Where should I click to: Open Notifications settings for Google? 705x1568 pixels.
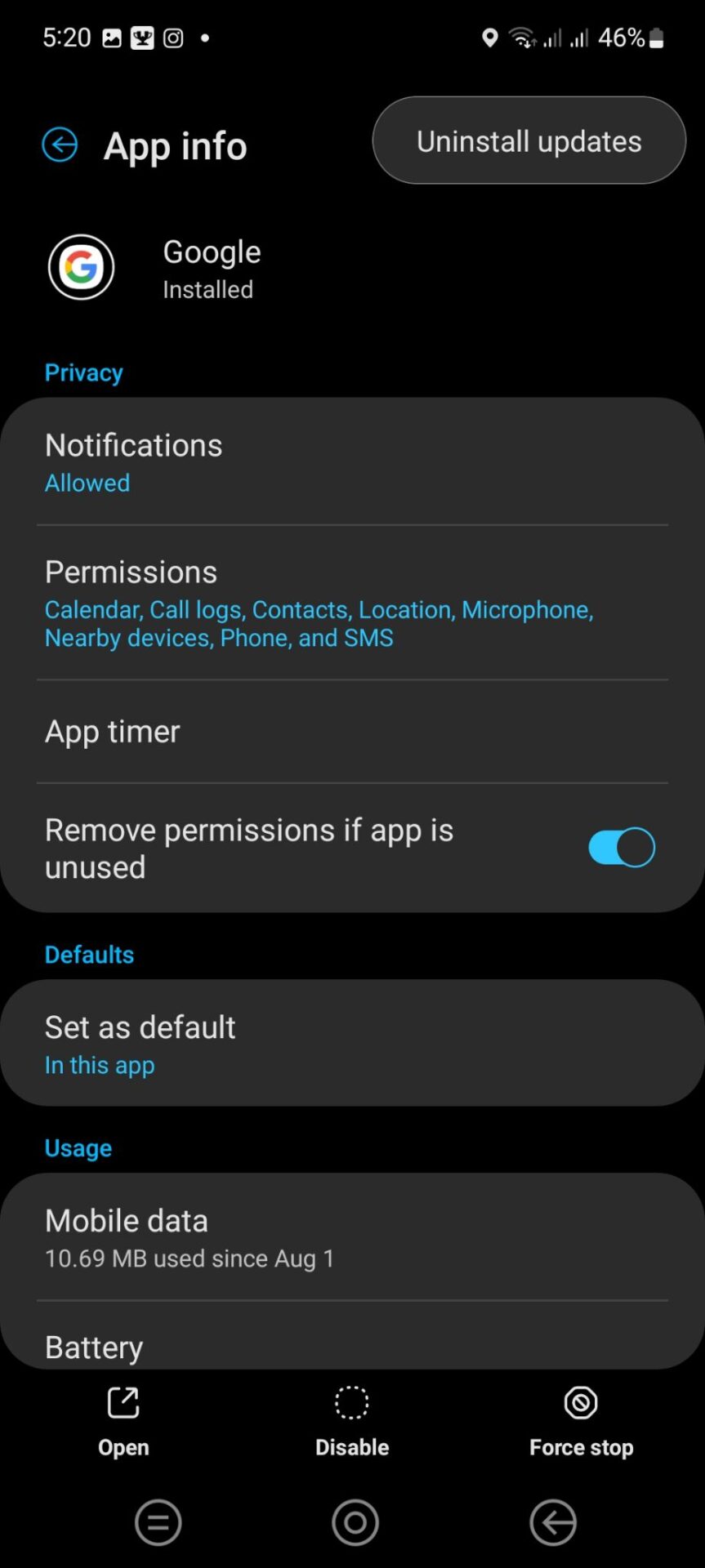coord(352,462)
